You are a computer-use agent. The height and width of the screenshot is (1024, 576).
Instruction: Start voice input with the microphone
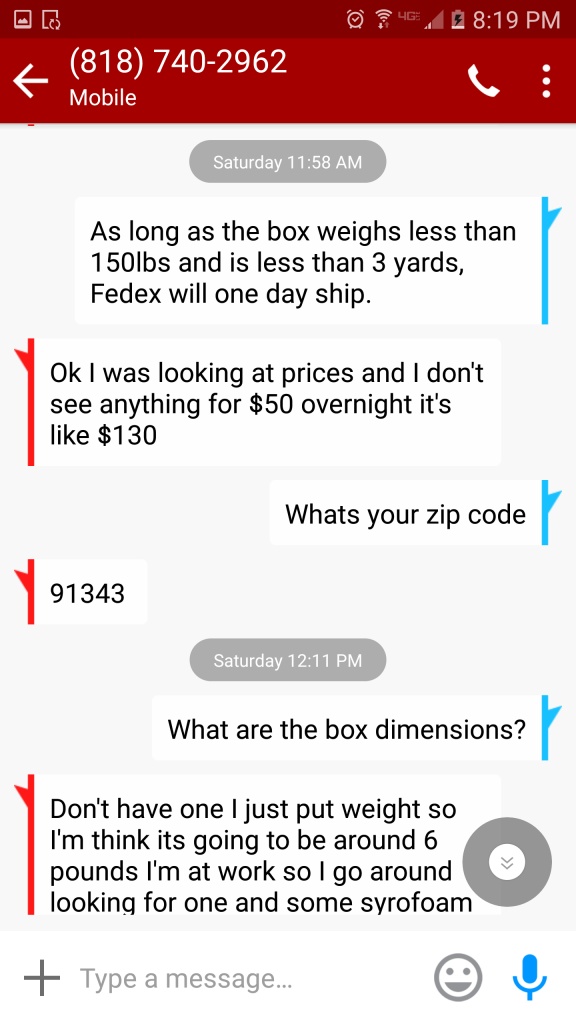click(x=529, y=977)
